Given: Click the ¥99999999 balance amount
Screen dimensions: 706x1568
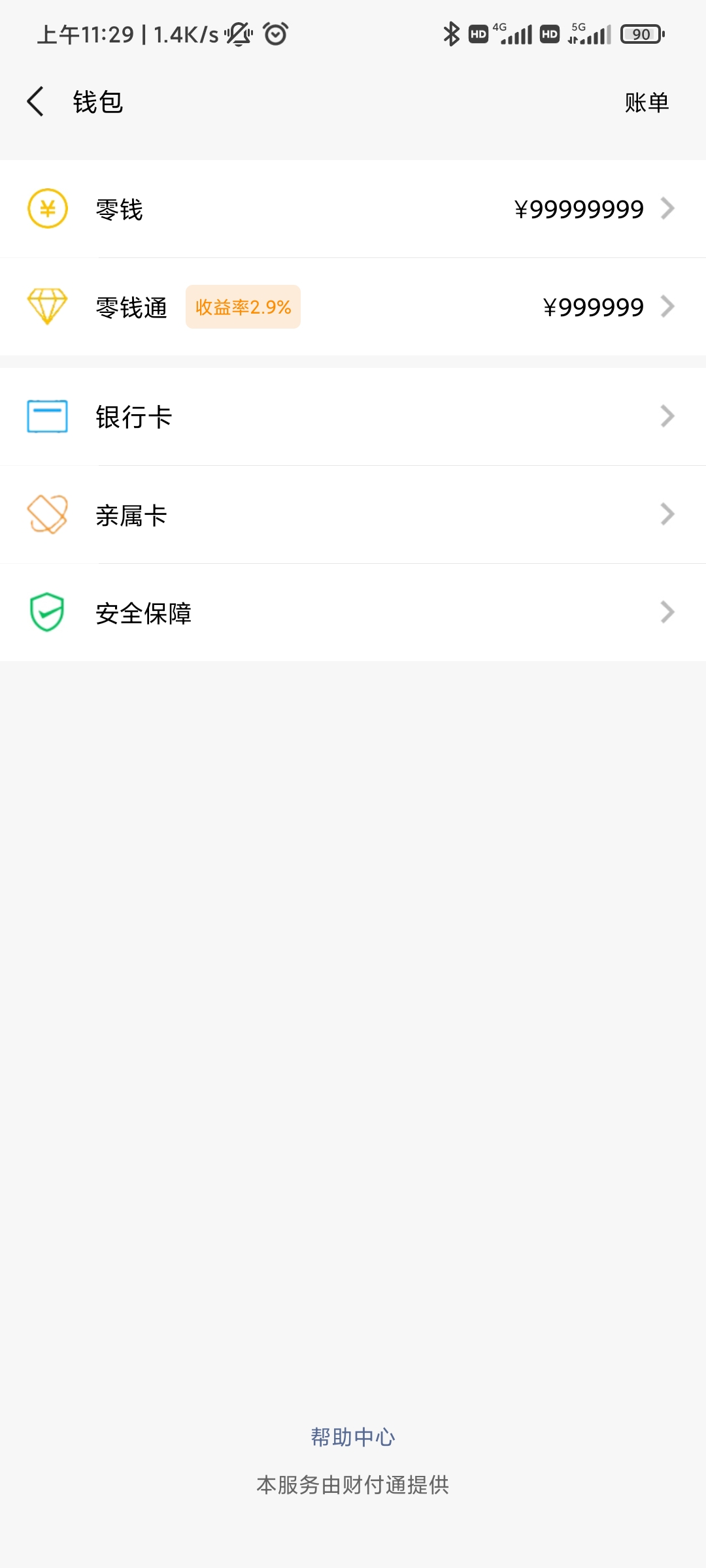Looking at the screenshot, I should [578, 208].
